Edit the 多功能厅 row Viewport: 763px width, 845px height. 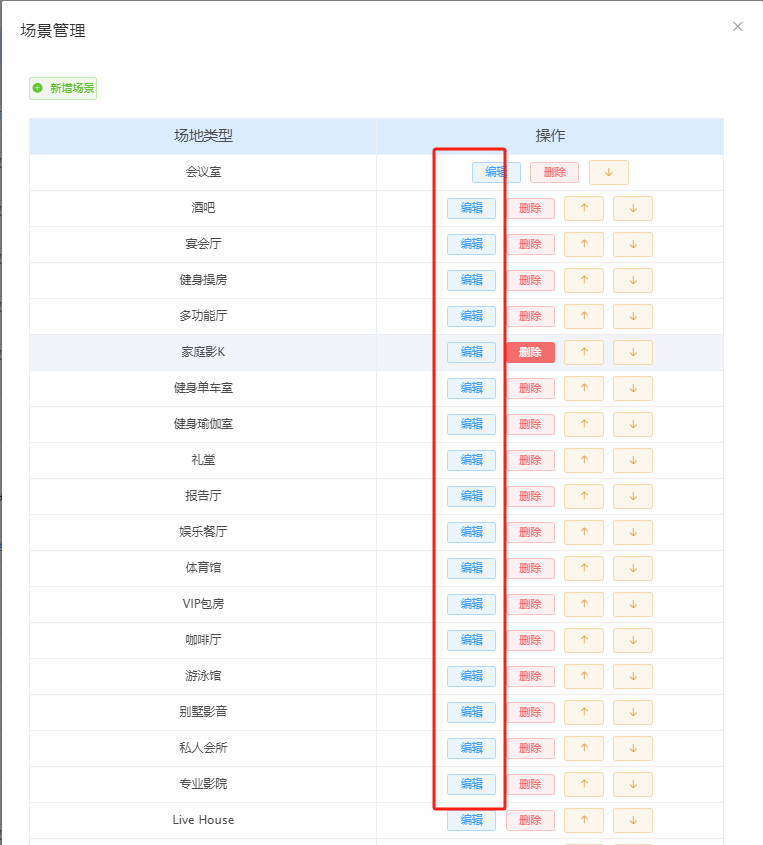click(x=471, y=316)
